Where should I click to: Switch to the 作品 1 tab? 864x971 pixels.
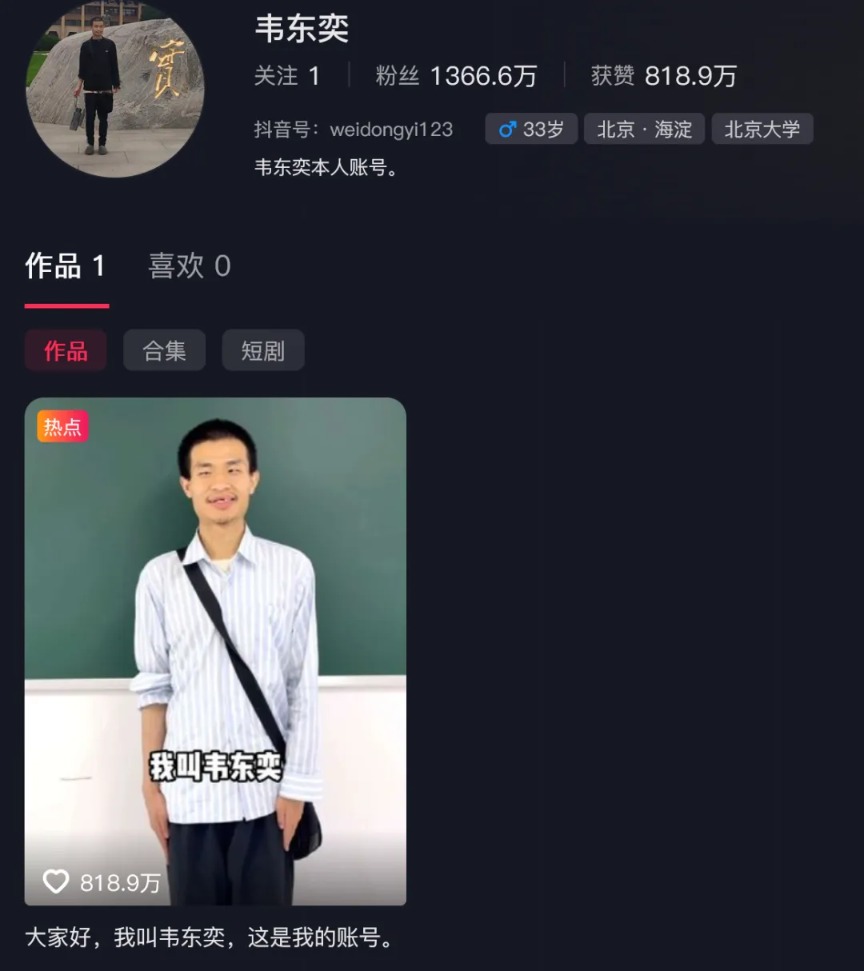[x=65, y=266]
